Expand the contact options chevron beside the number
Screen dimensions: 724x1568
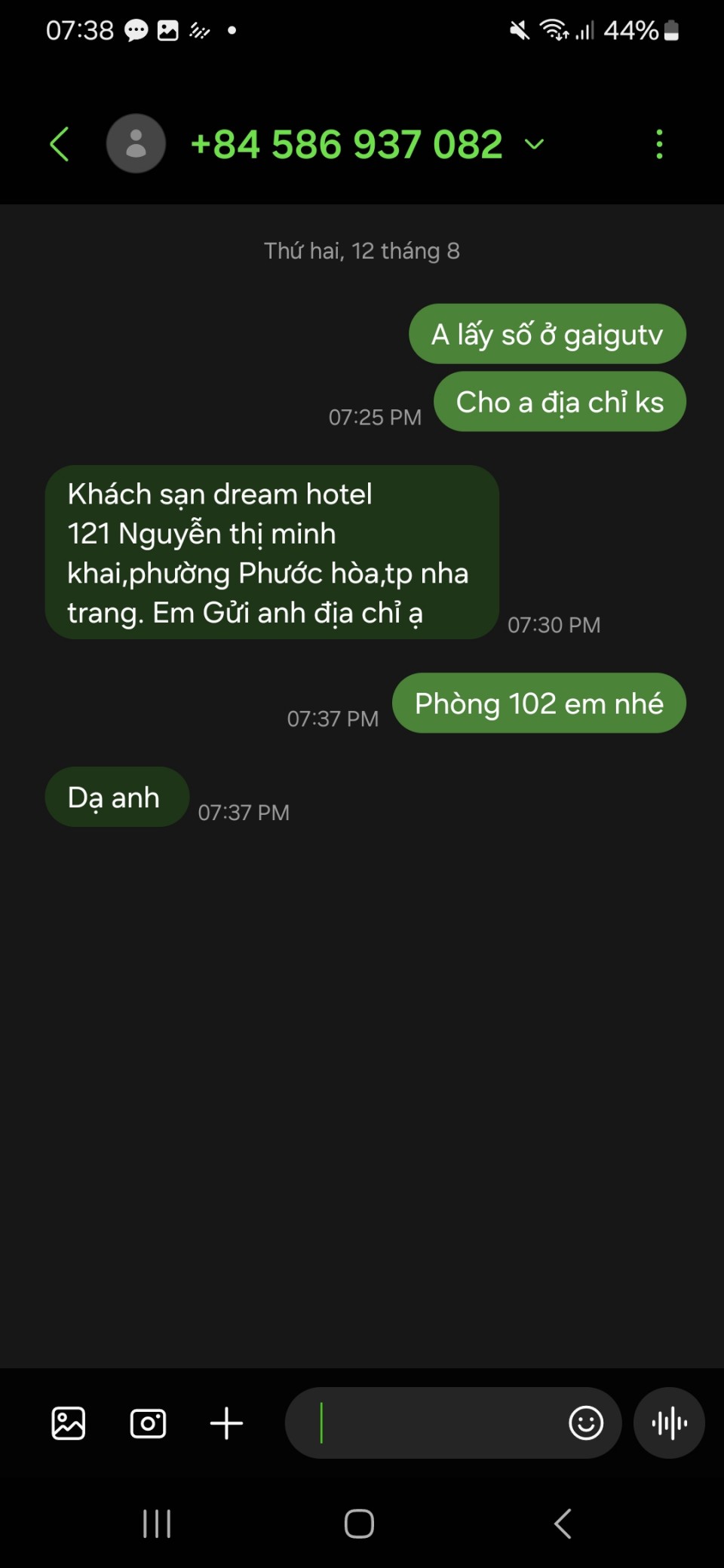pos(534,144)
